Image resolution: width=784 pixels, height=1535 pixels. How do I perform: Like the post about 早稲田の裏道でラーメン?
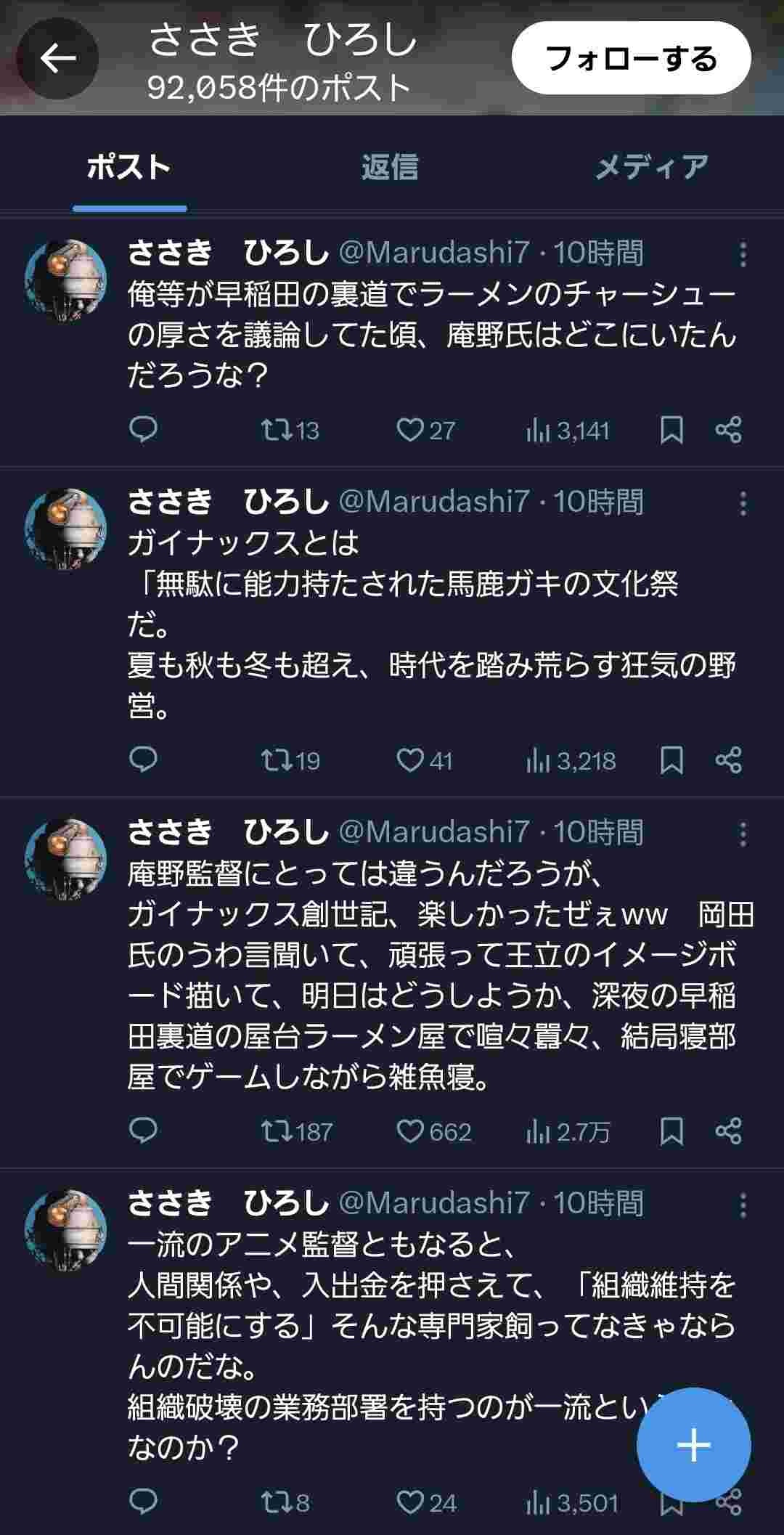pos(410,430)
